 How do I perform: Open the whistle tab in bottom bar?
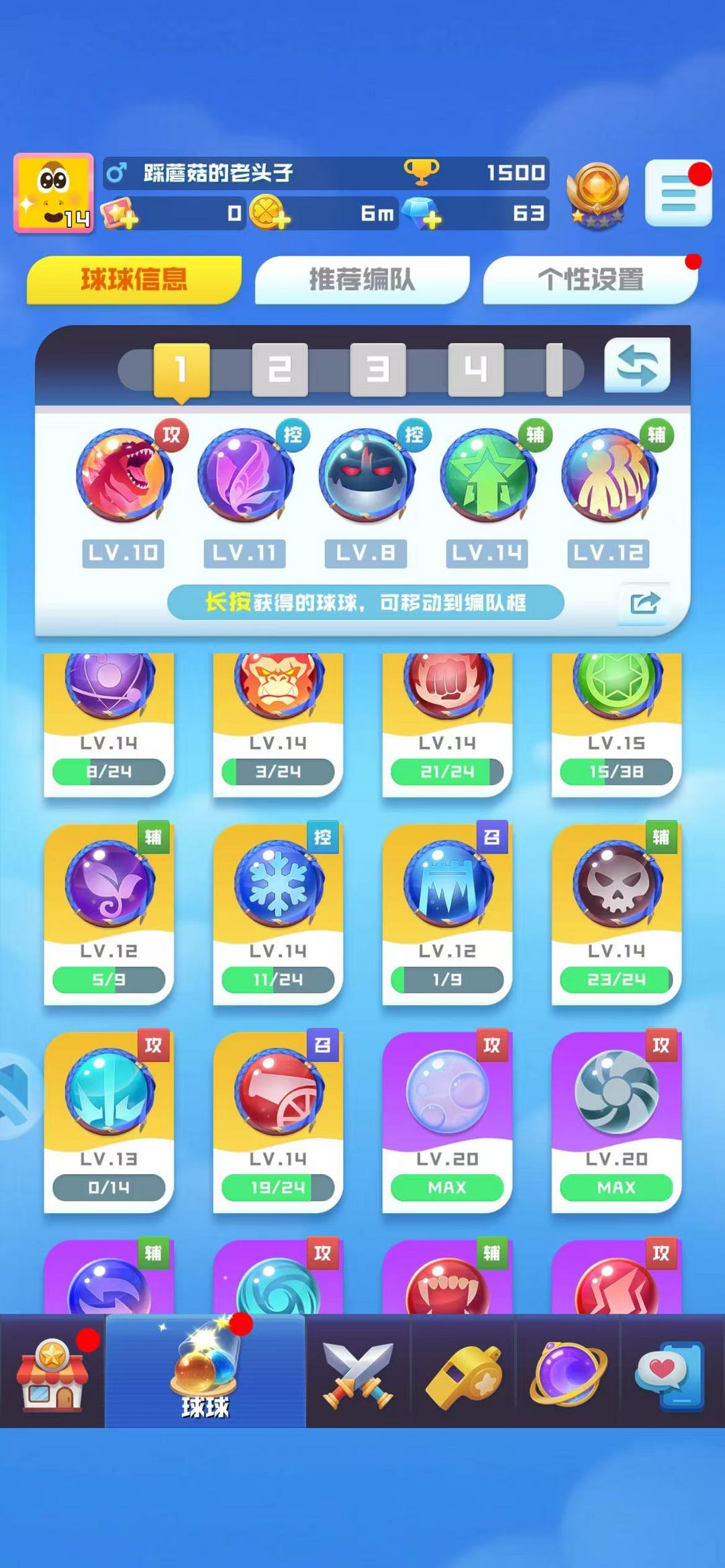point(463,1372)
